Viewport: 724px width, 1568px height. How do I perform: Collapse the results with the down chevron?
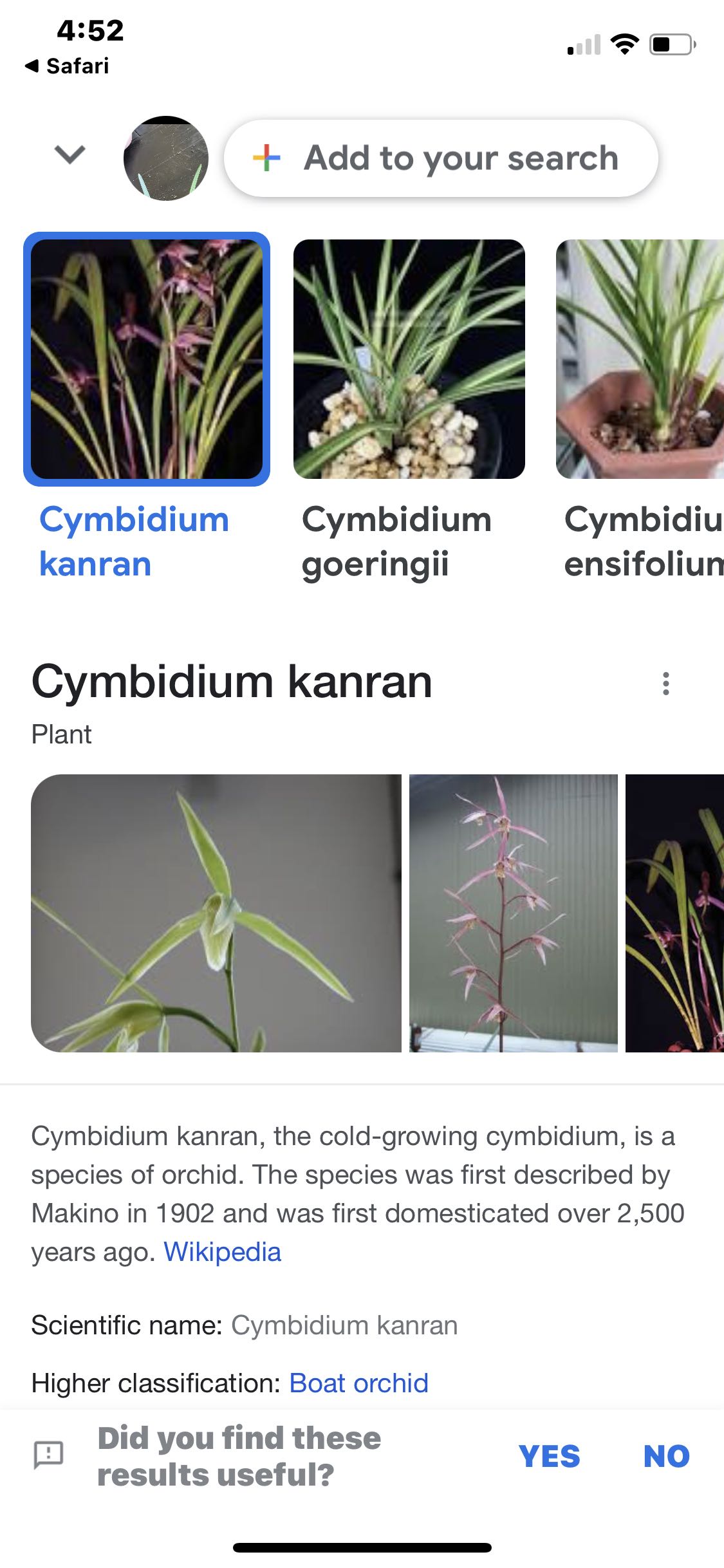tap(70, 154)
